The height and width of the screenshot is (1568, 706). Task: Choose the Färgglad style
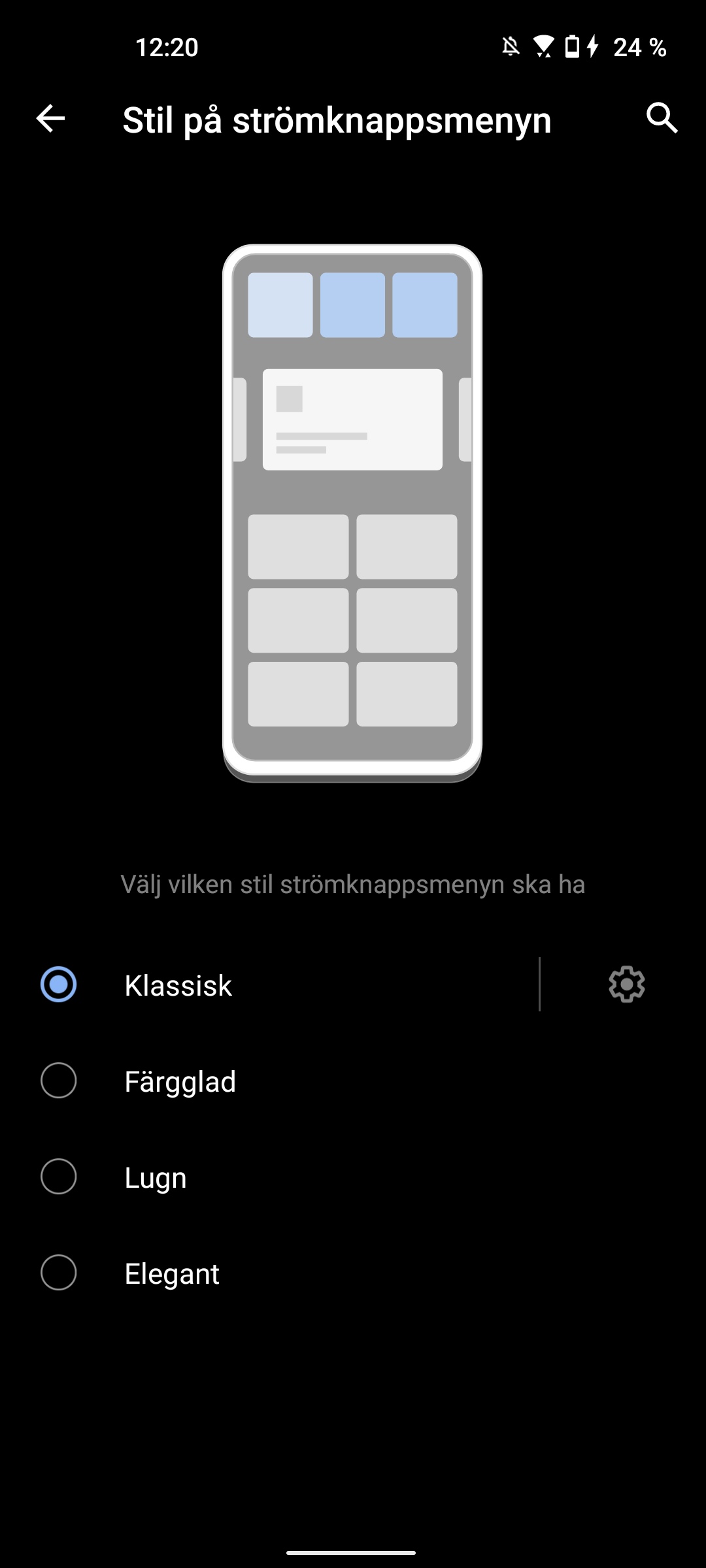click(353, 1081)
